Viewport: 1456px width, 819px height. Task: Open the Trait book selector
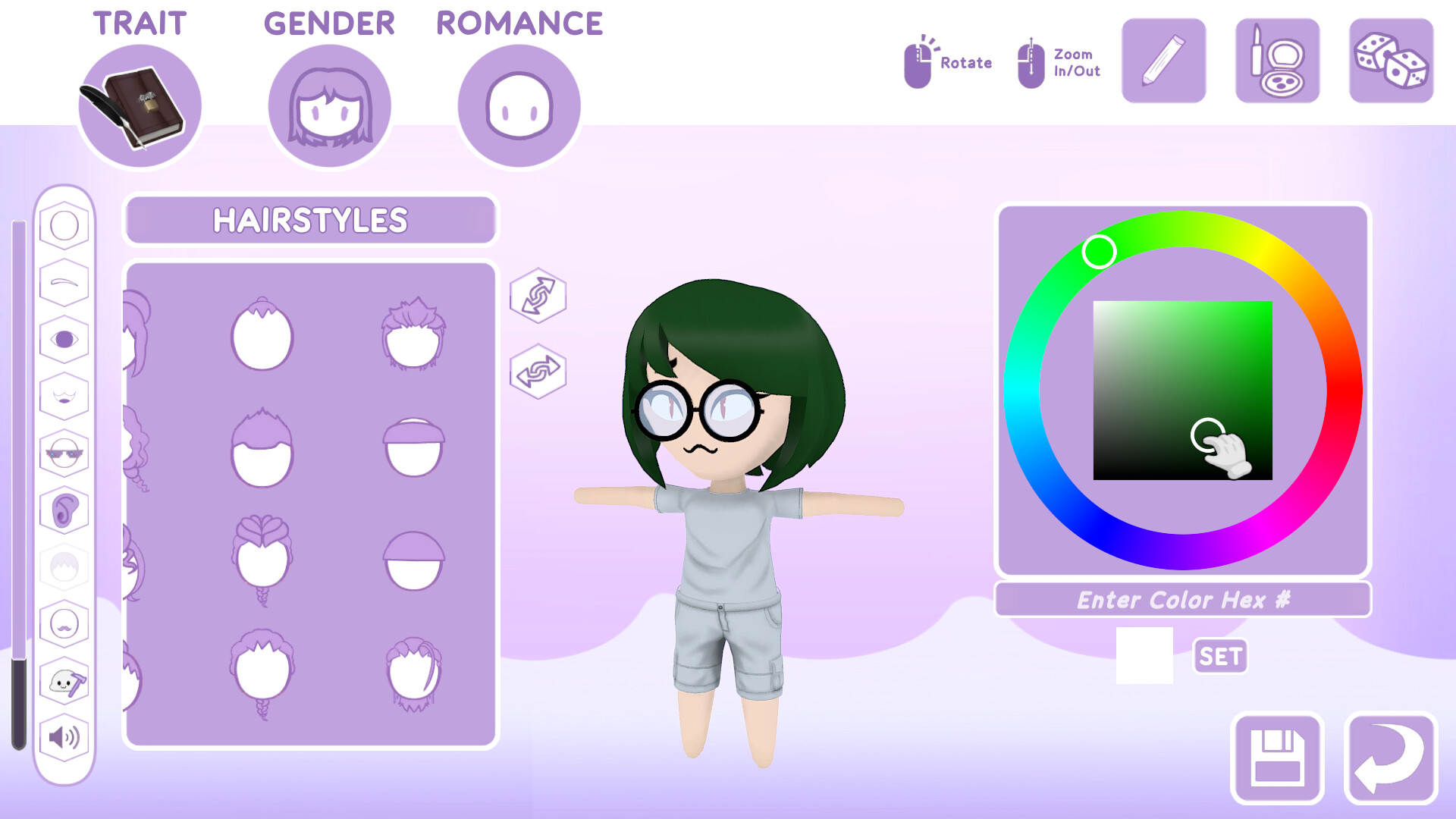140,106
